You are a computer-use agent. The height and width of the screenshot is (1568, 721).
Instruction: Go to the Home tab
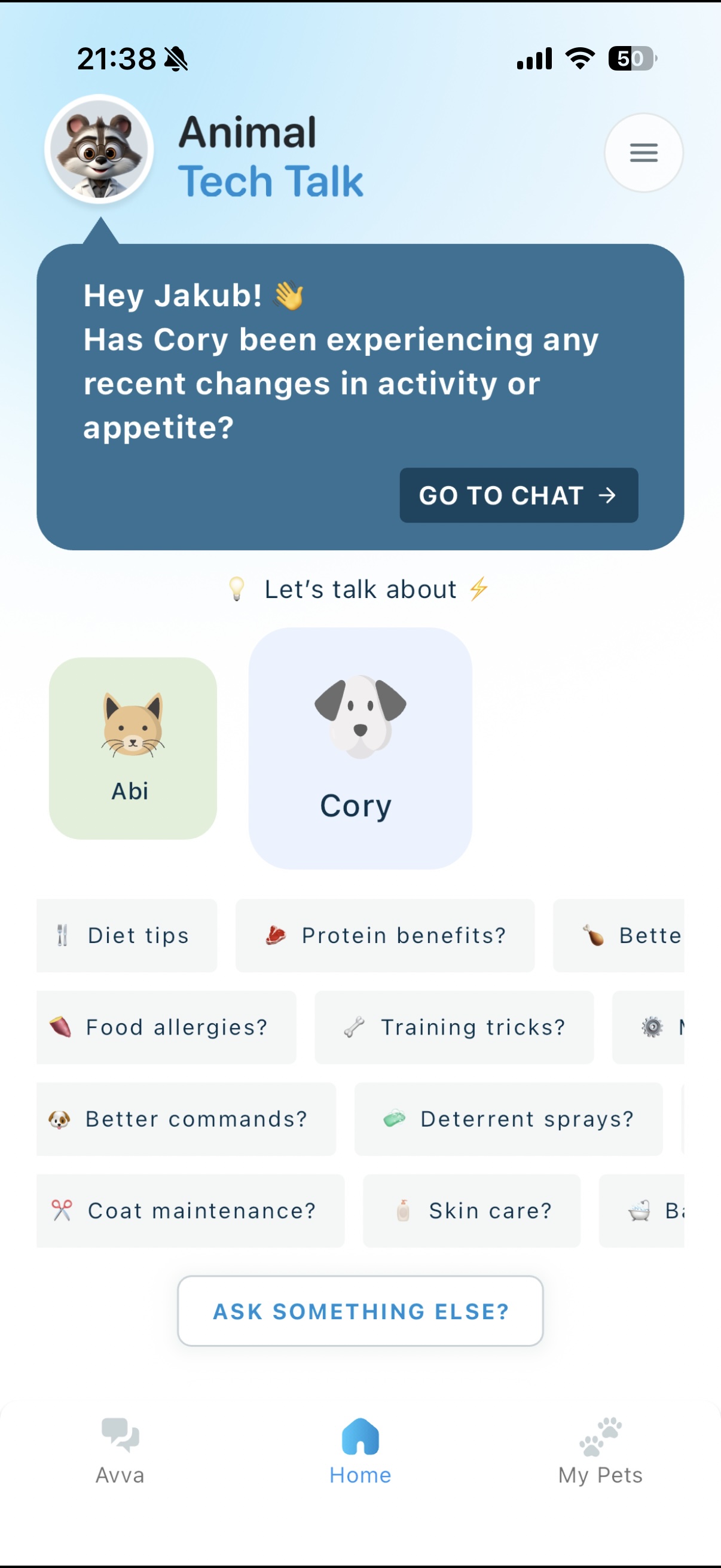tap(360, 1451)
